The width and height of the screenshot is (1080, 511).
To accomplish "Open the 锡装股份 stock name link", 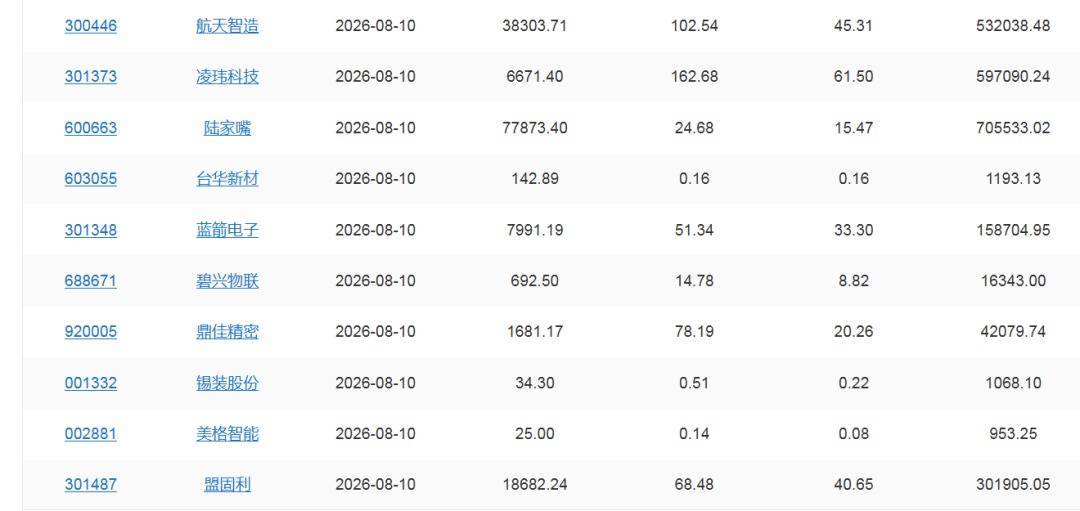I will point(227,383).
